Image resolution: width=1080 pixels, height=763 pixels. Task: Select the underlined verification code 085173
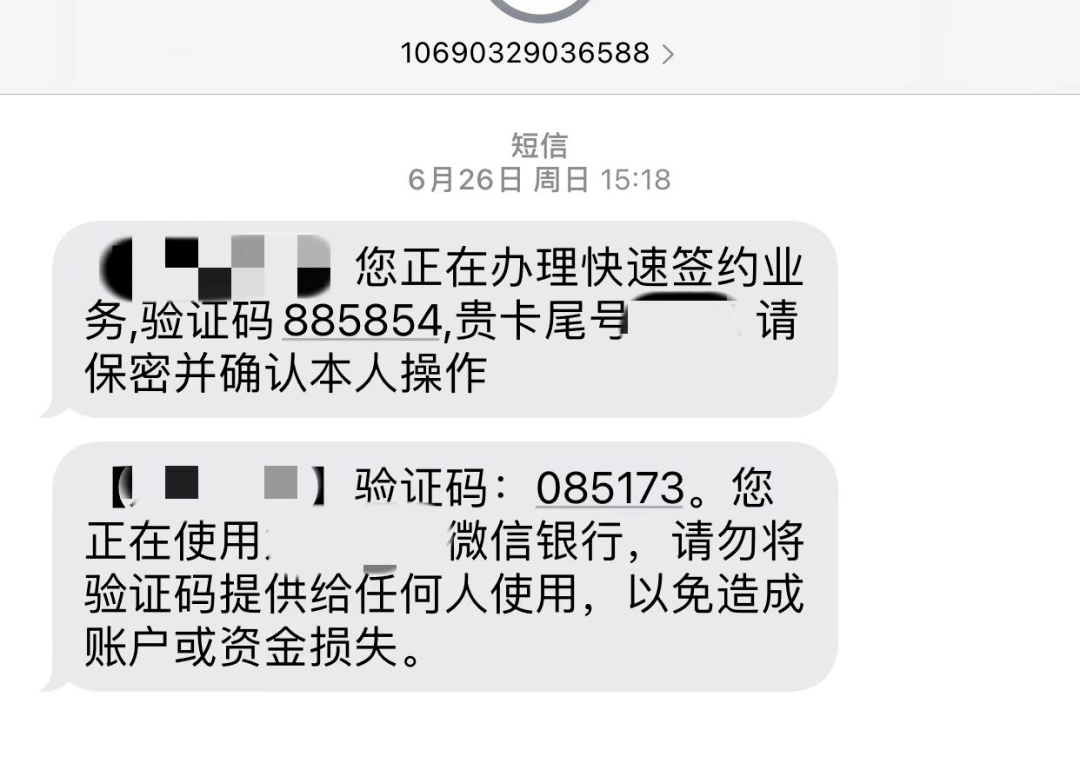click(610, 488)
